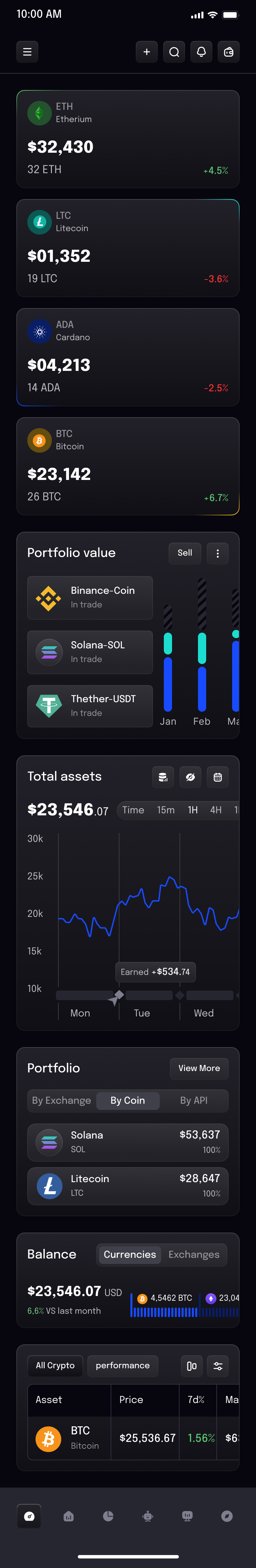The image size is (256, 1568).
Task: Switch Balance to Exchanges
Action: coord(194,1254)
